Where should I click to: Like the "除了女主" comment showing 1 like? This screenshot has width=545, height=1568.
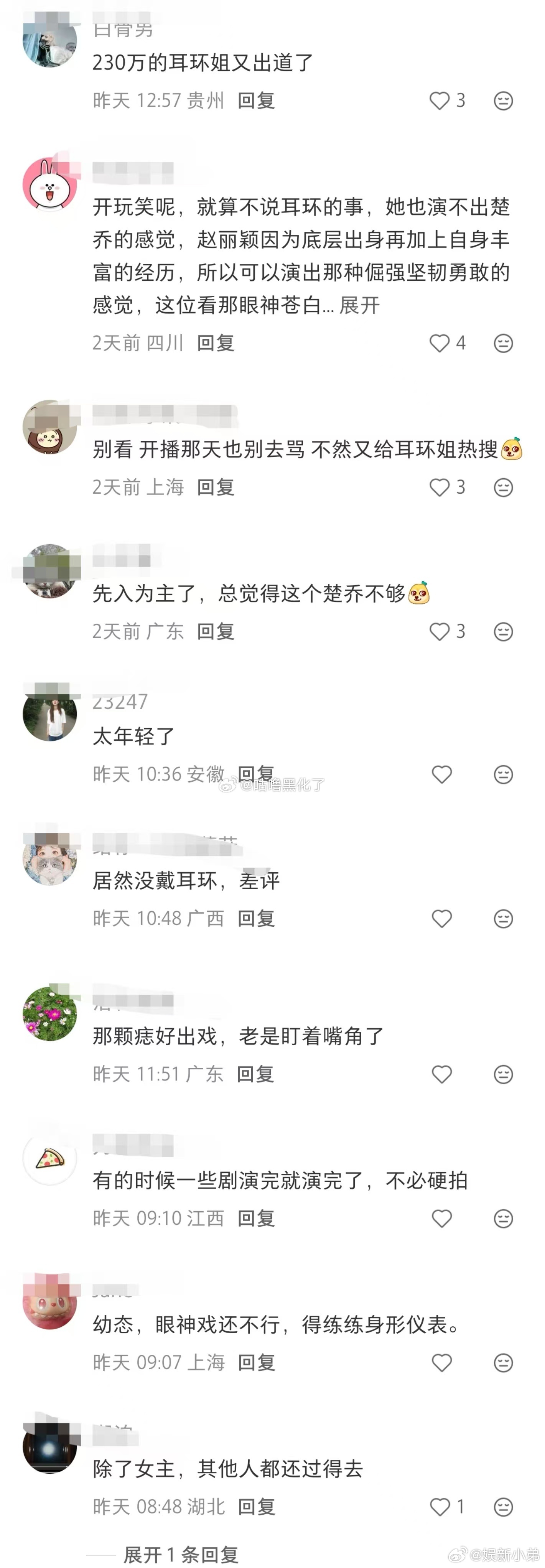[x=441, y=1508]
